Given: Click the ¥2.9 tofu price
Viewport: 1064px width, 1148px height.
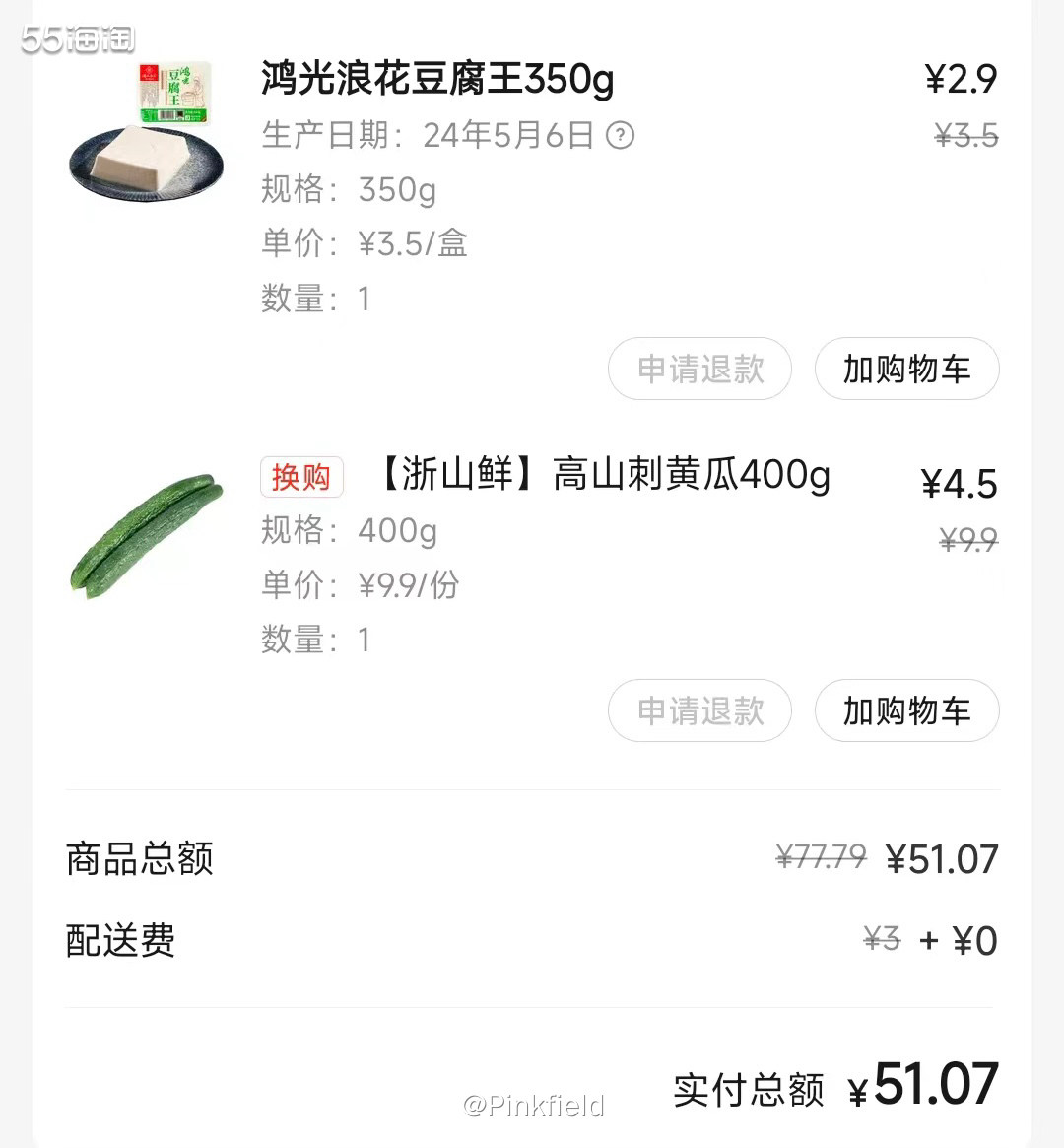Looking at the screenshot, I should click(x=963, y=77).
